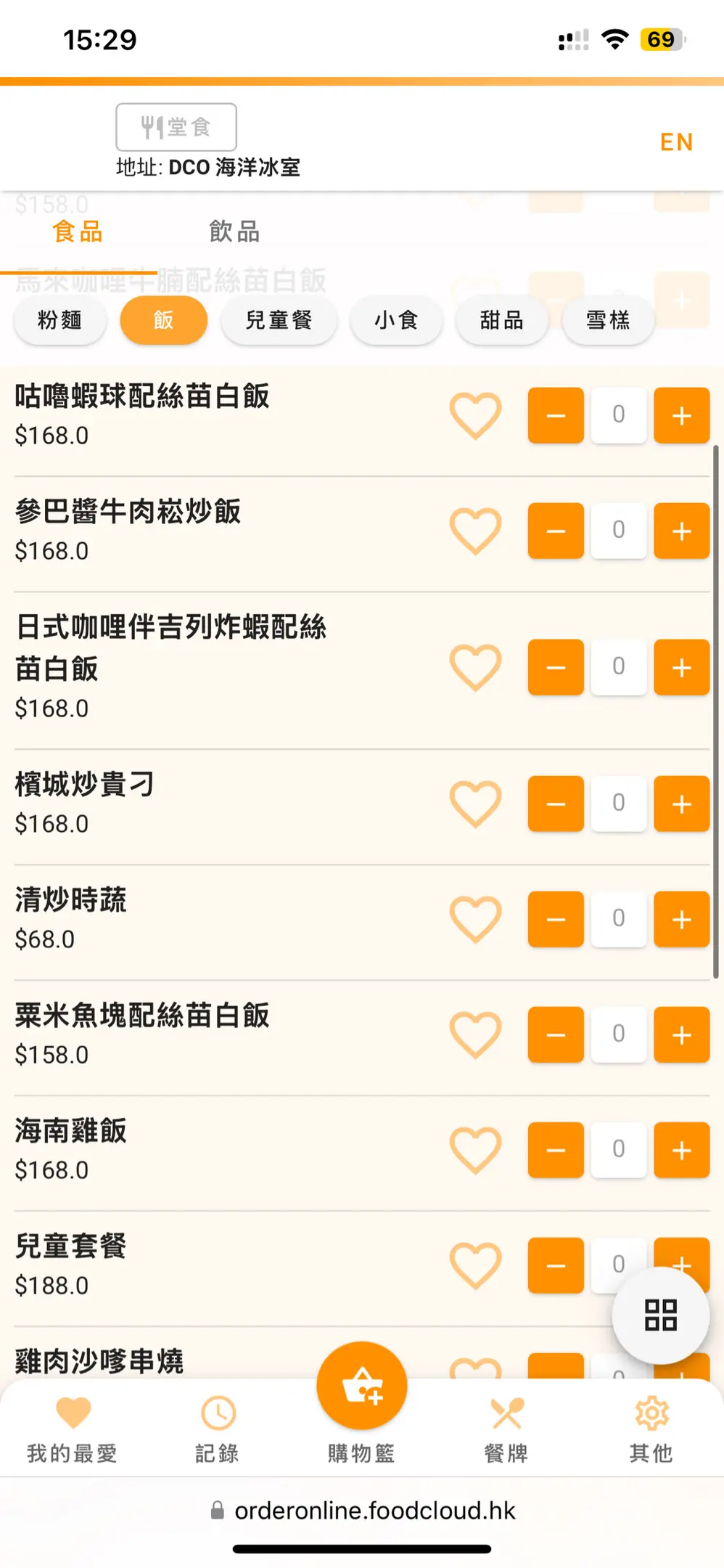The height and width of the screenshot is (1568, 724).
Task: Switch language to EN
Action: tap(676, 142)
